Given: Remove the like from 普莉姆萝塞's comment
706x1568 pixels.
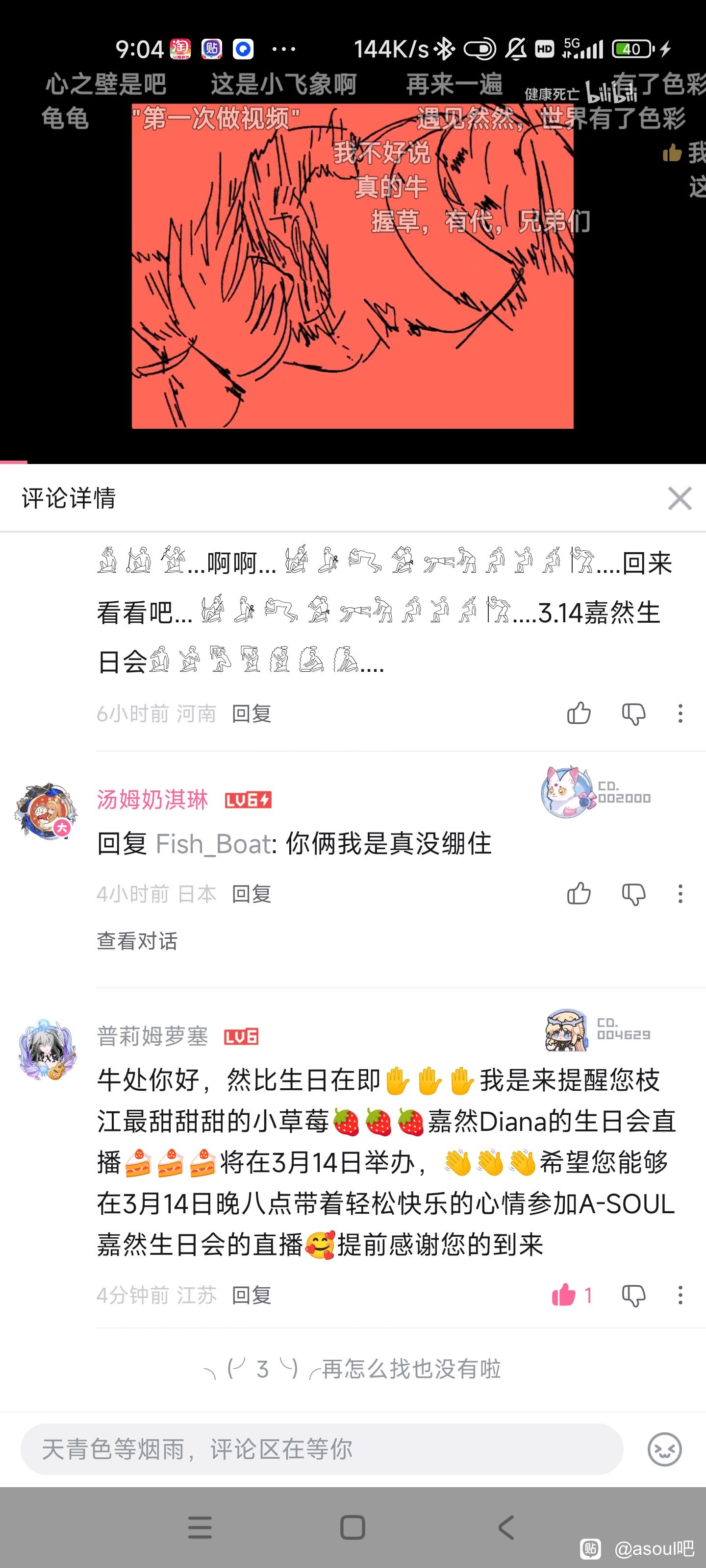Looking at the screenshot, I should [571, 1295].
